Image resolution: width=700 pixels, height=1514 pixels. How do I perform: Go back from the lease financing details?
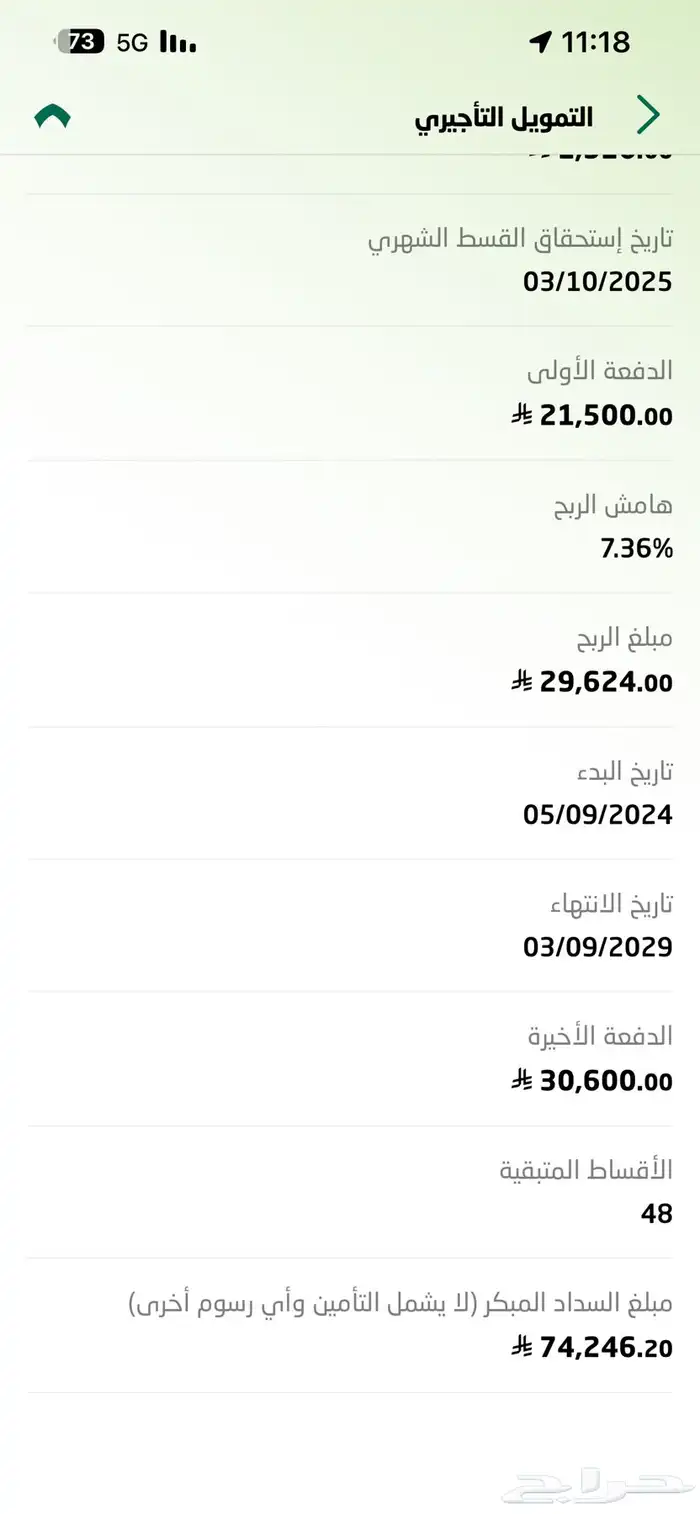[649, 116]
